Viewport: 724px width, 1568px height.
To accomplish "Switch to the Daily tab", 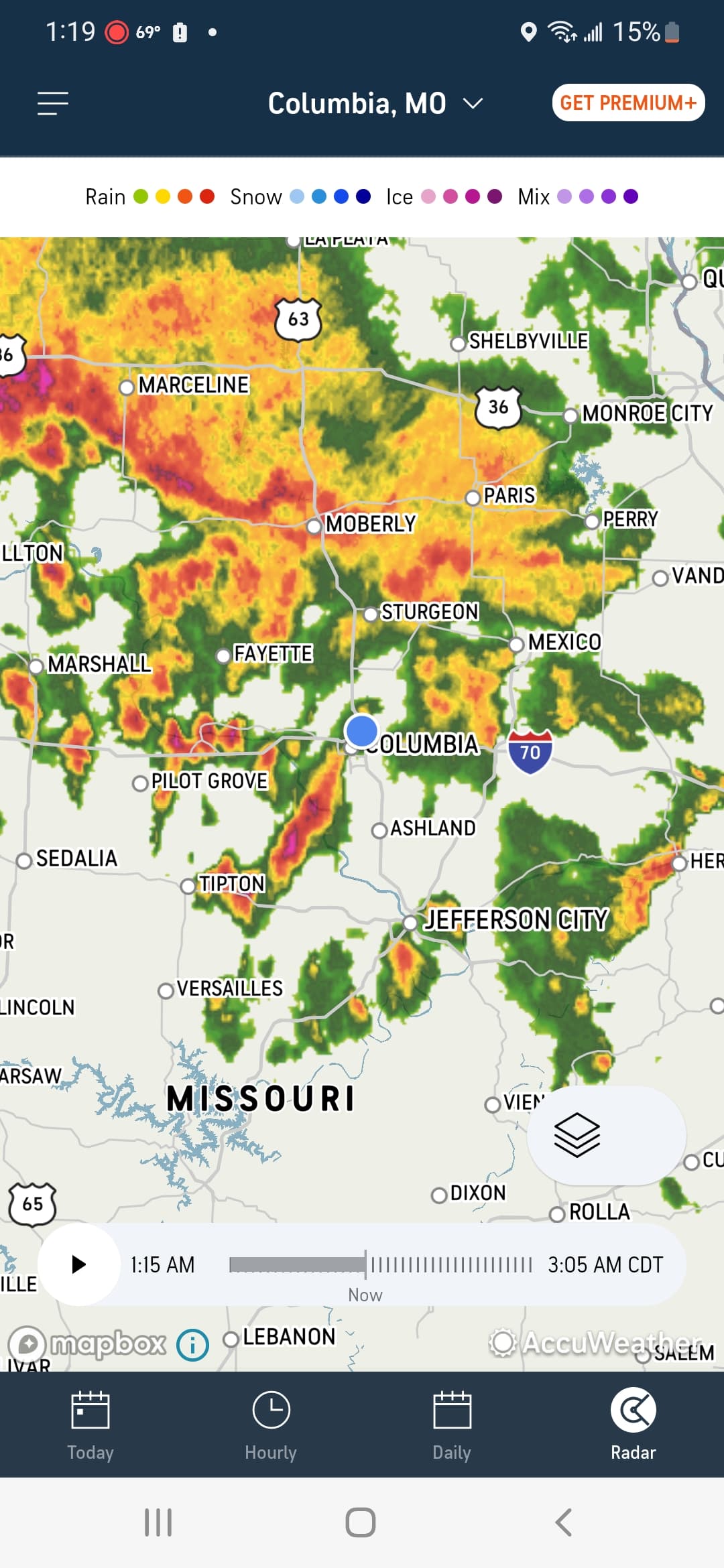I will 452,1425.
